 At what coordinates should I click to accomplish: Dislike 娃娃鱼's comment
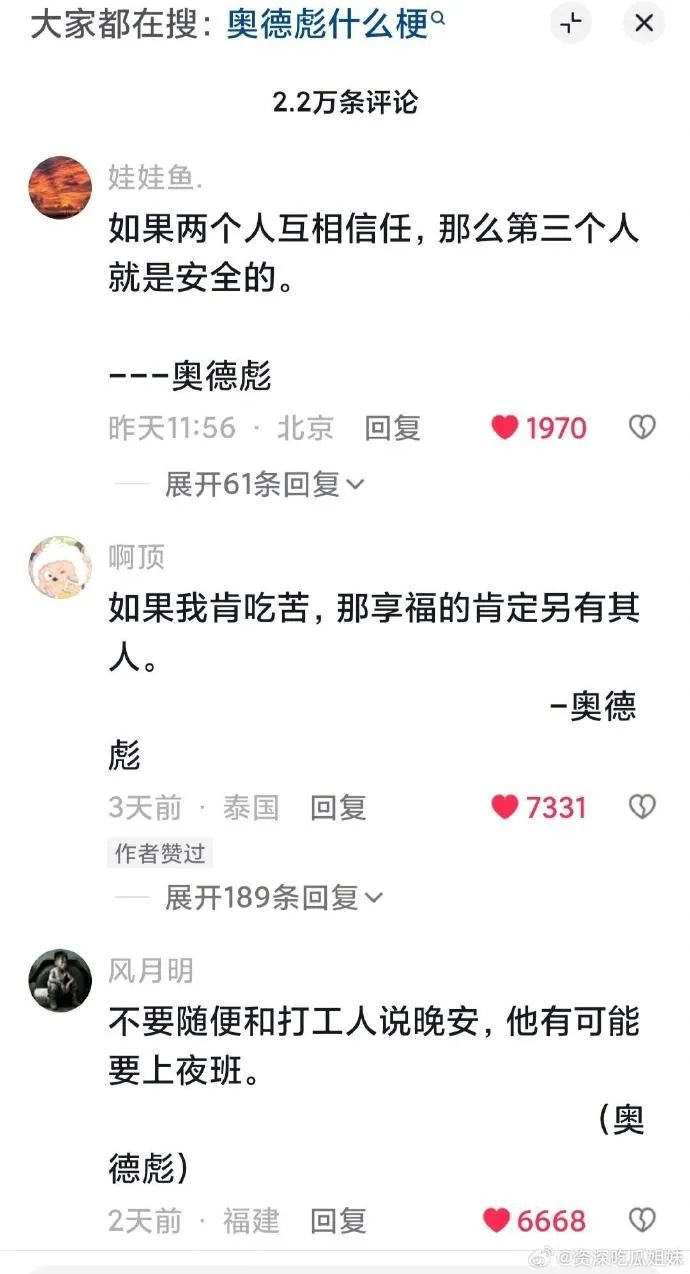tap(641, 428)
